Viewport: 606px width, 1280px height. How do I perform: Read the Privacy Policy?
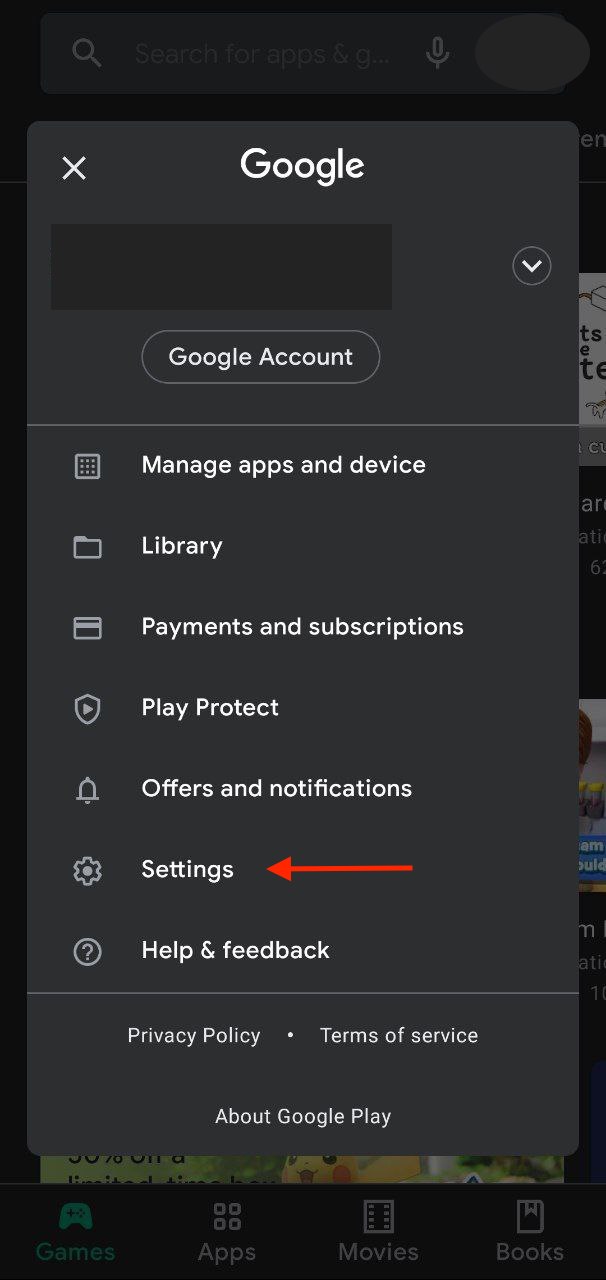click(x=194, y=1036)
